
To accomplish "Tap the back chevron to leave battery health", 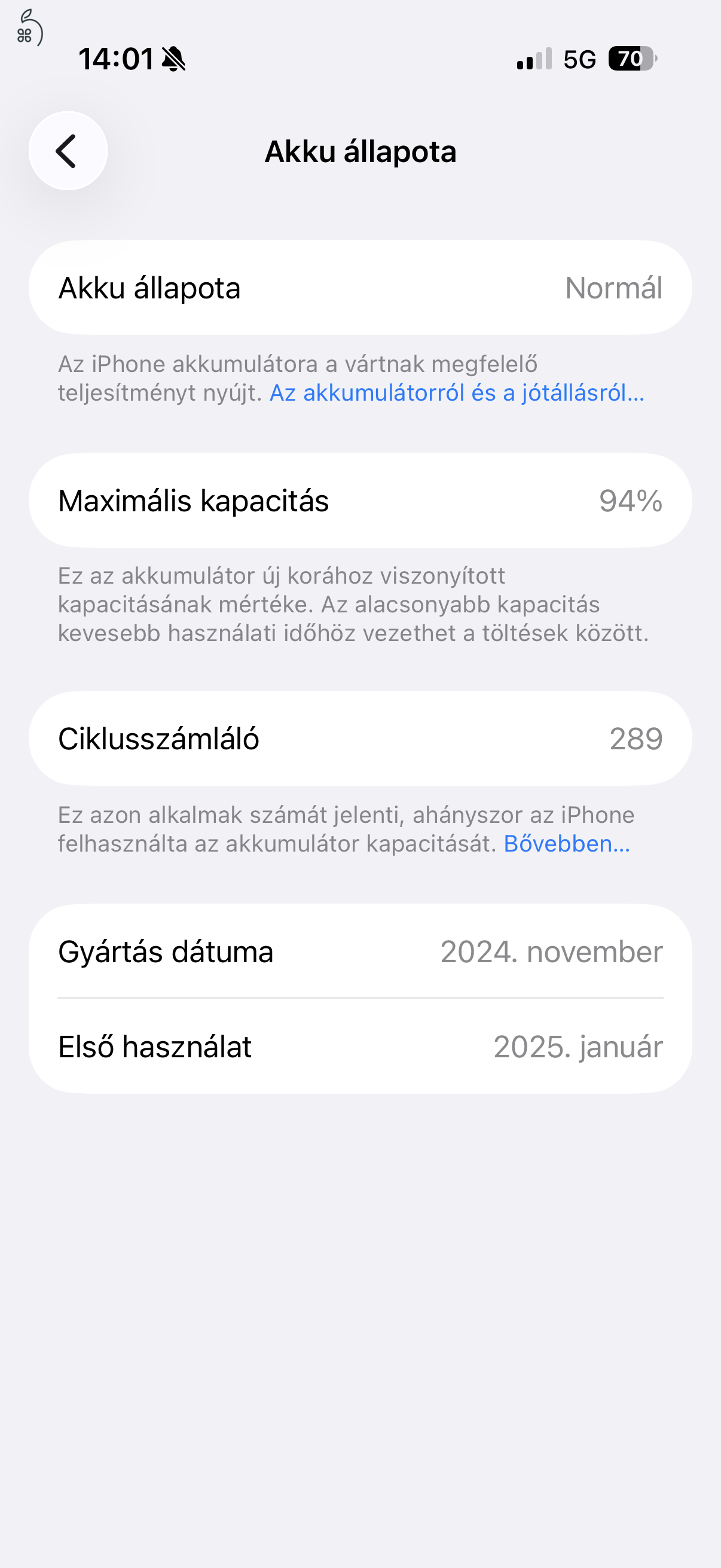I will [x=67, y=151].
